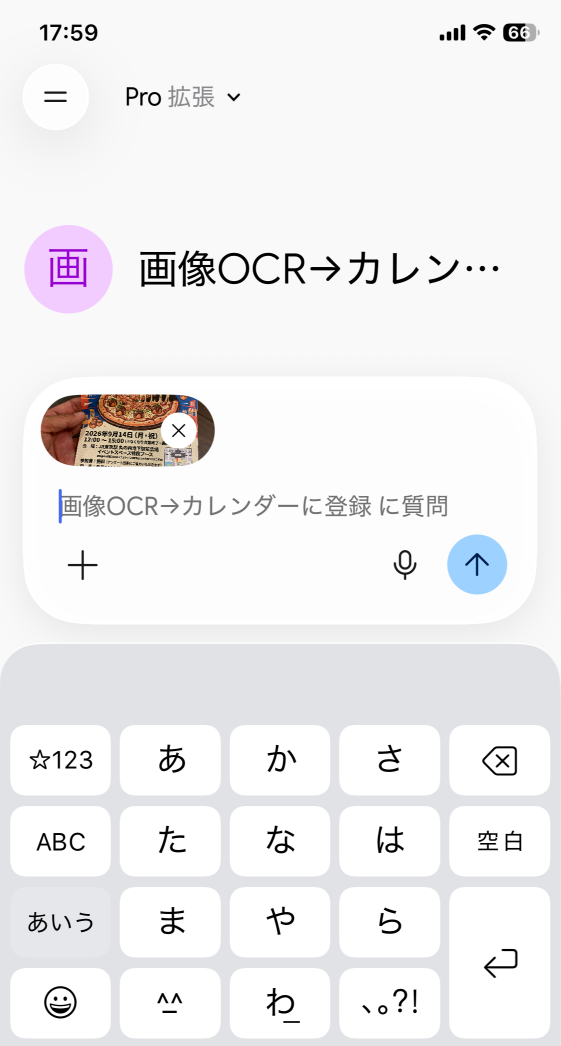Viewport: 561px width, 1046px height.
Task: Remove the attached flyer image
Action: coord(178,431)
